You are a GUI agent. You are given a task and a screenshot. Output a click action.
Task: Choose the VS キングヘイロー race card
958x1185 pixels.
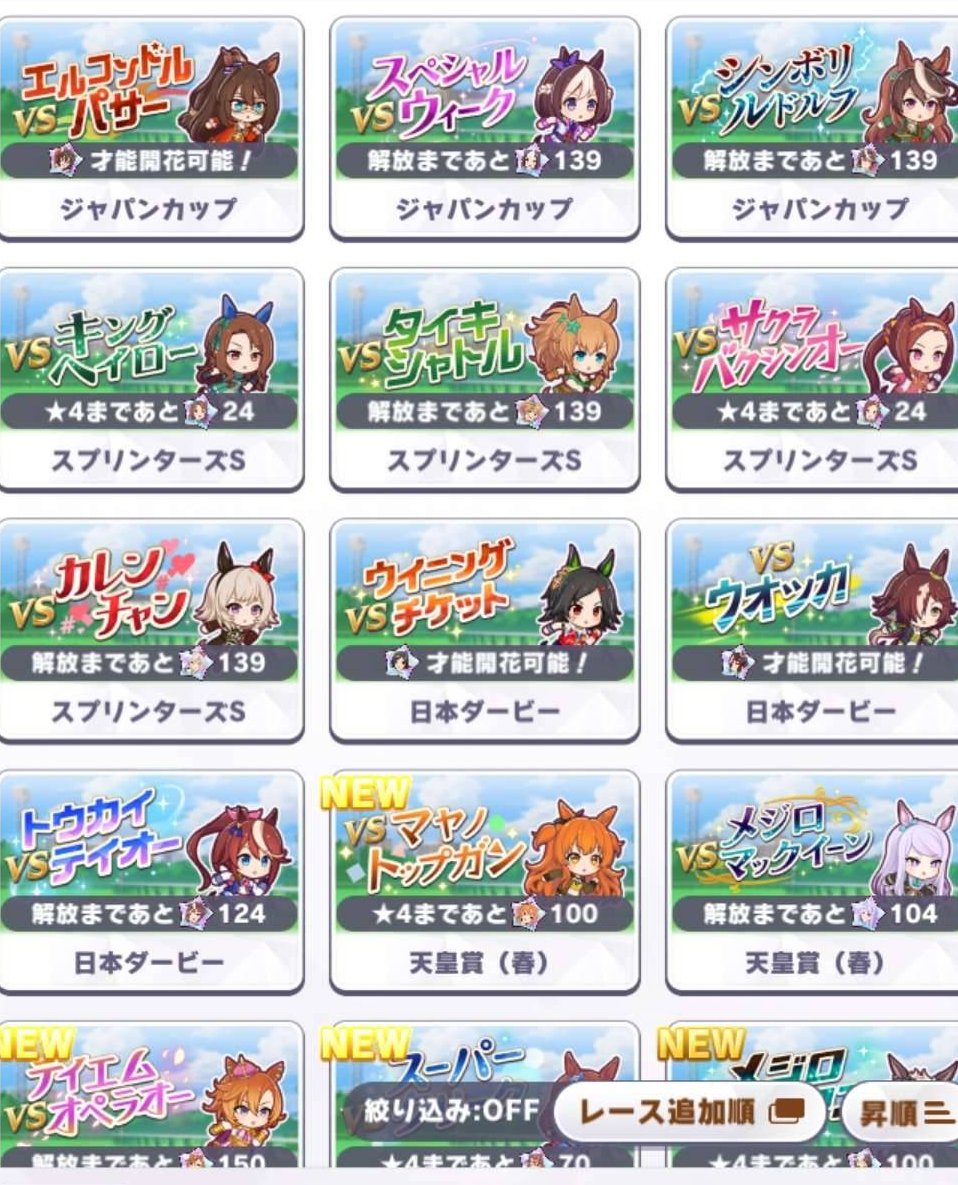coord(151,381)
